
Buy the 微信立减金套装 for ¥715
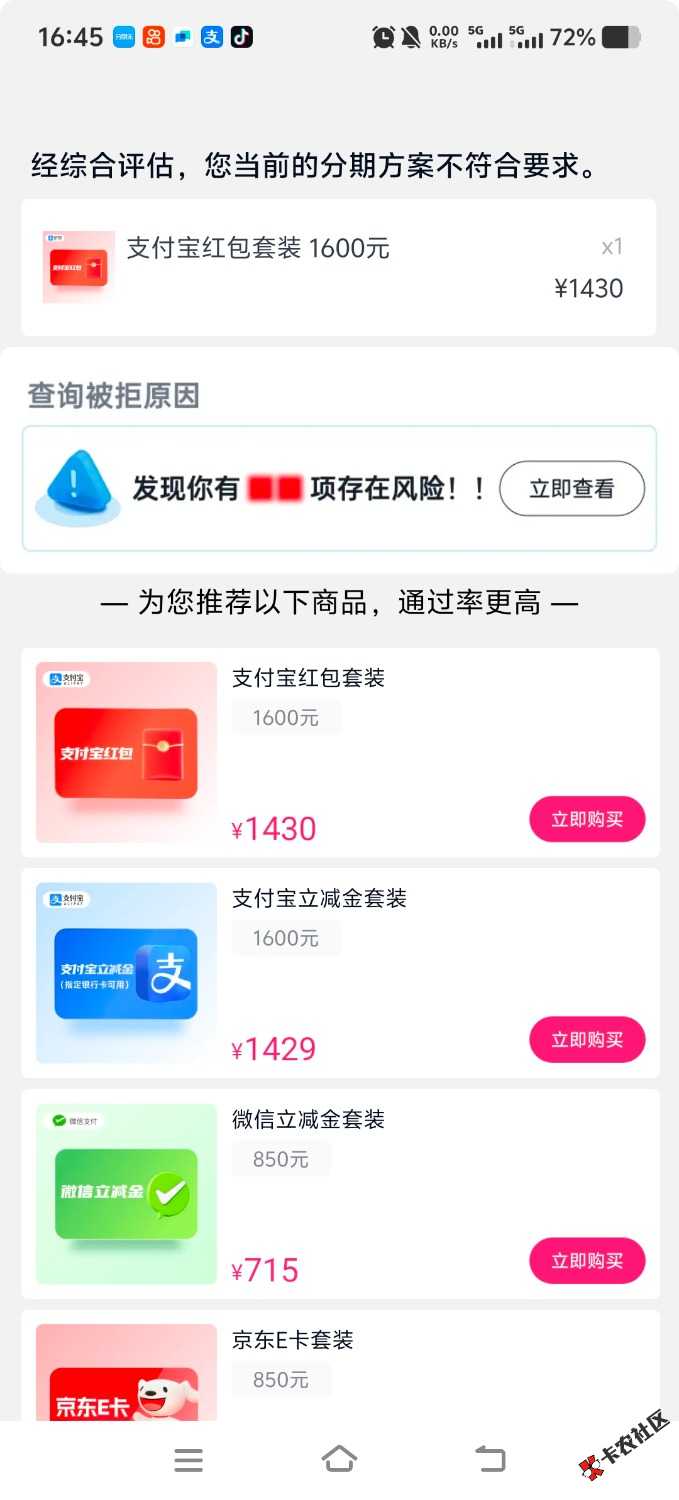(x=587, y=1261)
